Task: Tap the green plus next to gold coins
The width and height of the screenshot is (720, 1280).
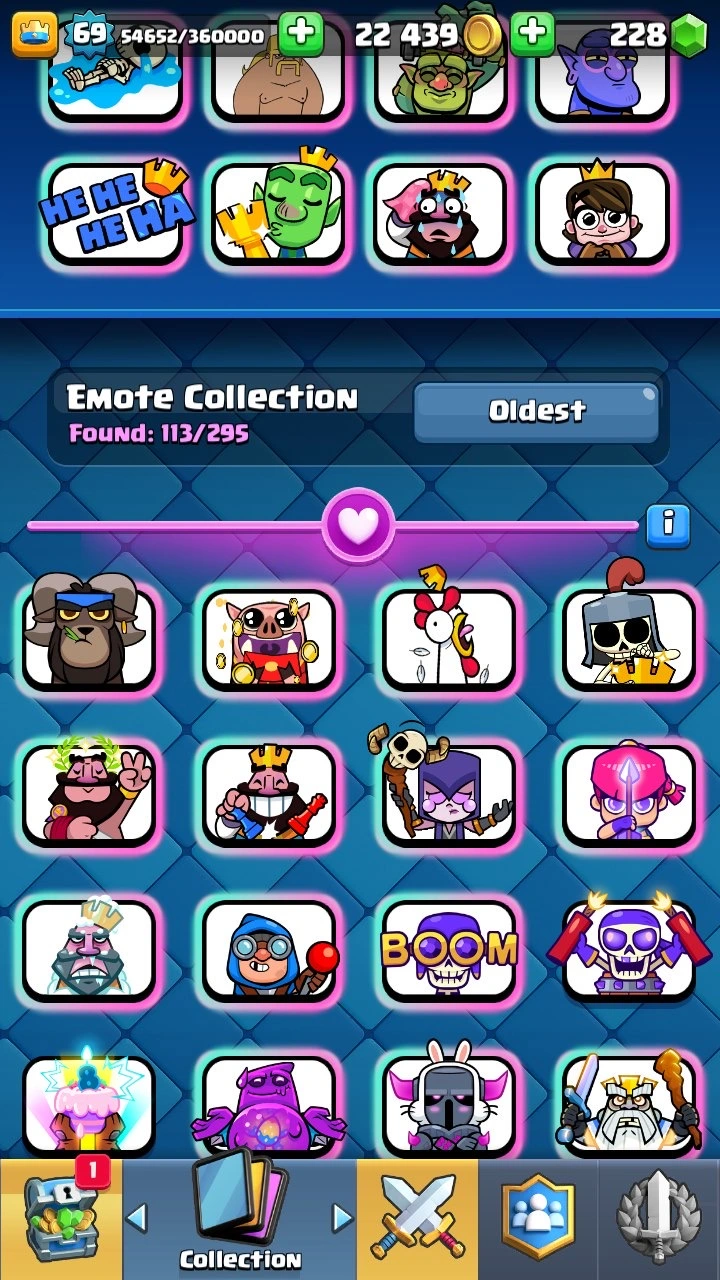Action: coord(532,35)
